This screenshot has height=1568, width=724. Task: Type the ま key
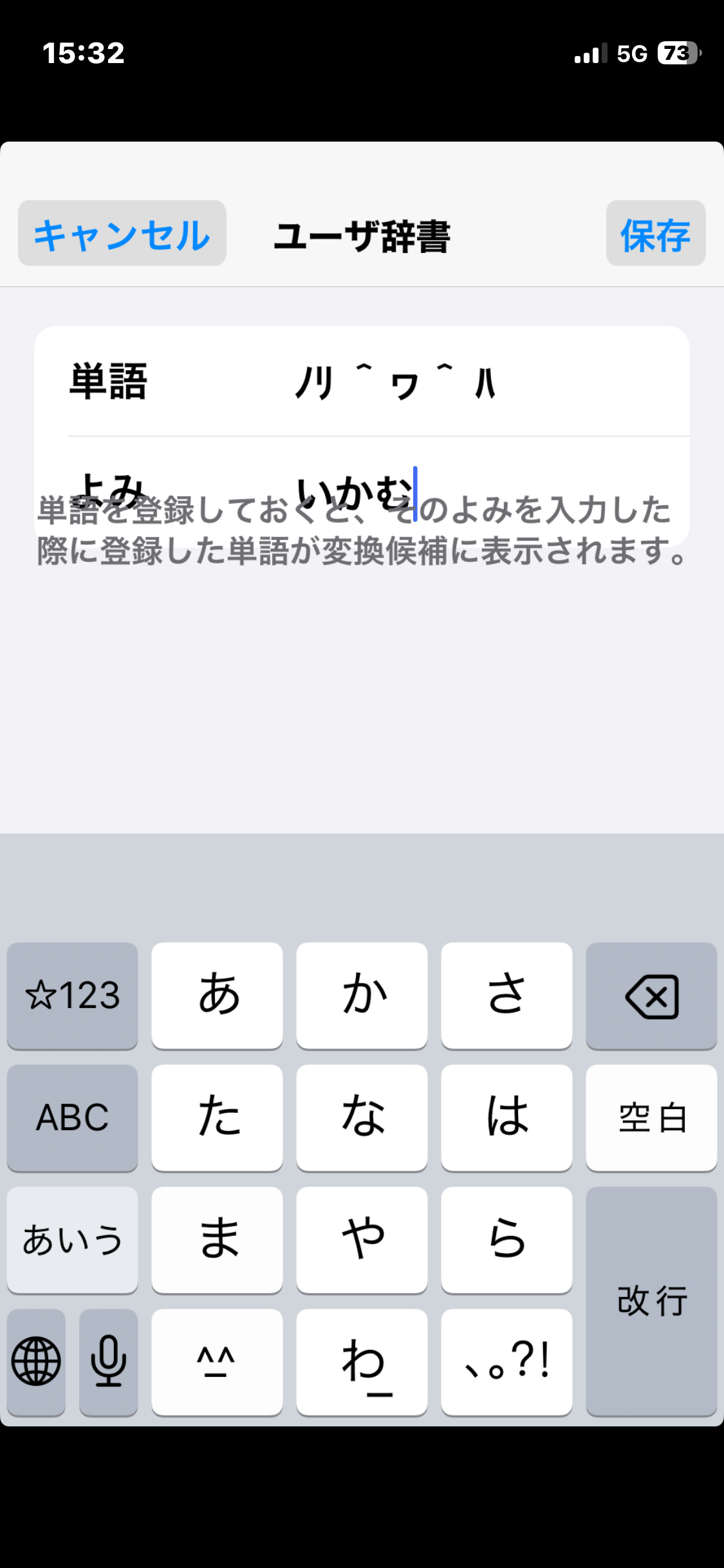pos(217,1240)
